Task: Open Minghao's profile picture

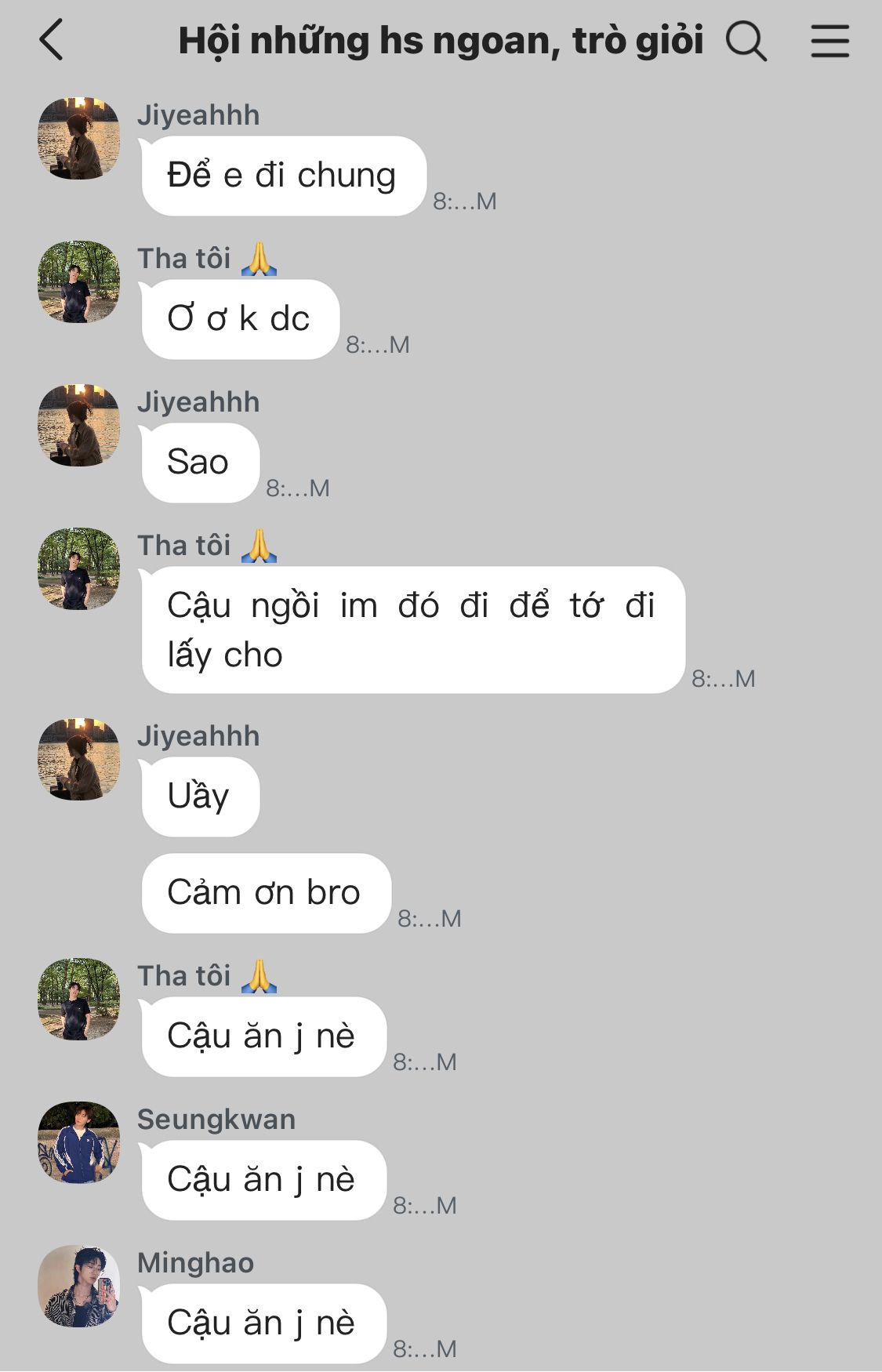Action: 78,1286
